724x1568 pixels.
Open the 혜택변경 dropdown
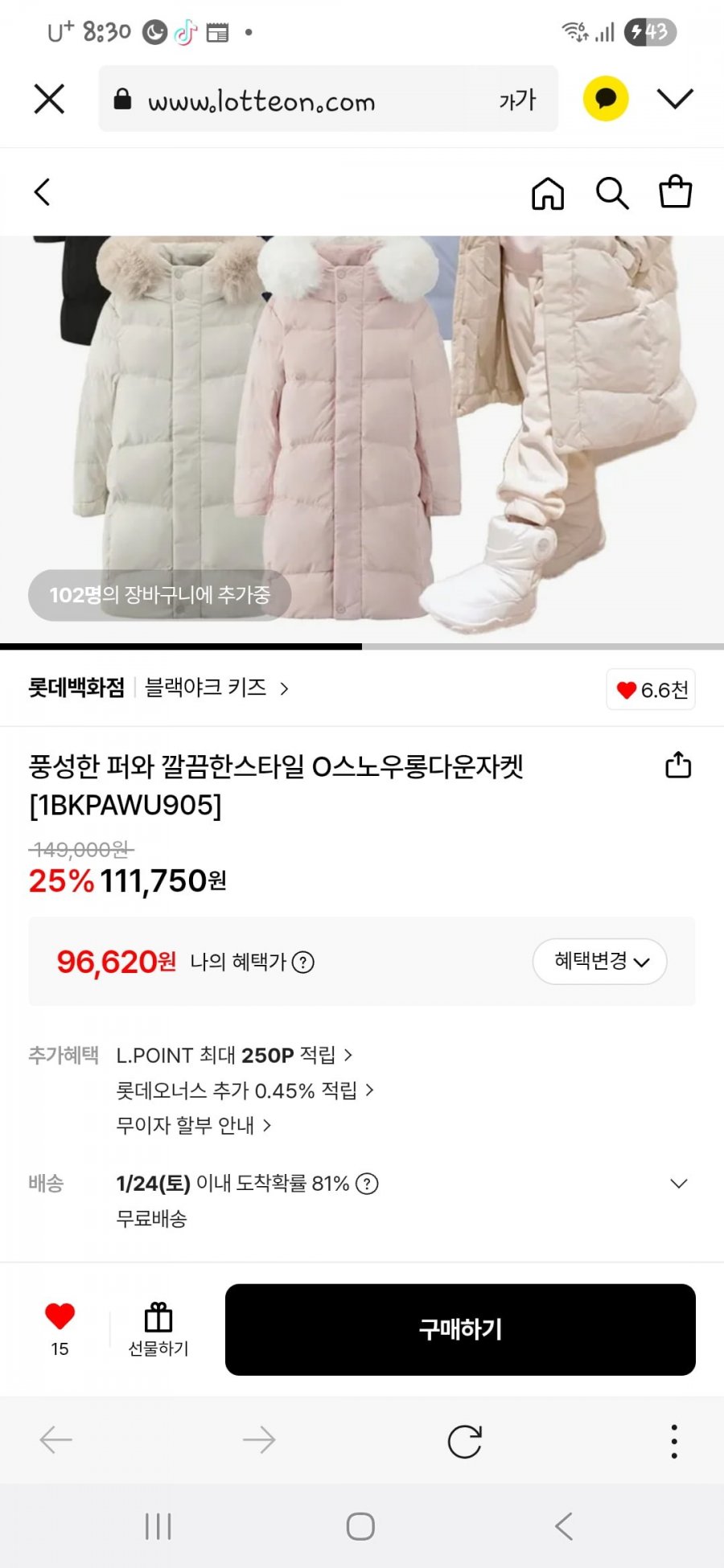coord(600,961)
